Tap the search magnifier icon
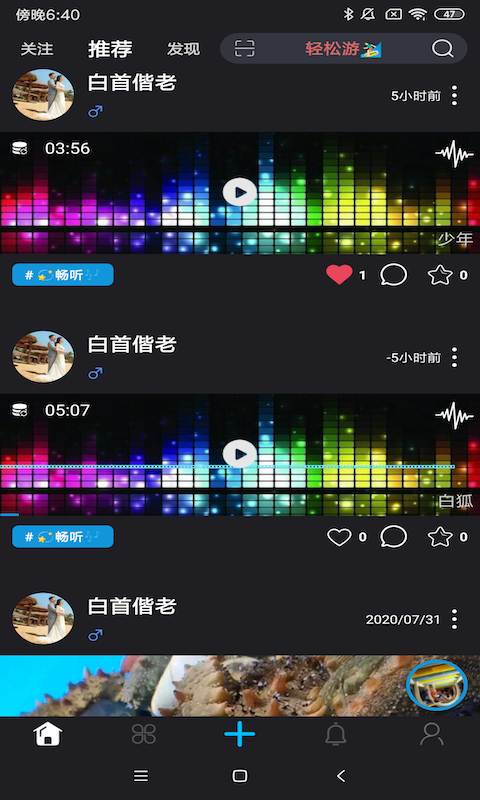 (x=442, y=49)
